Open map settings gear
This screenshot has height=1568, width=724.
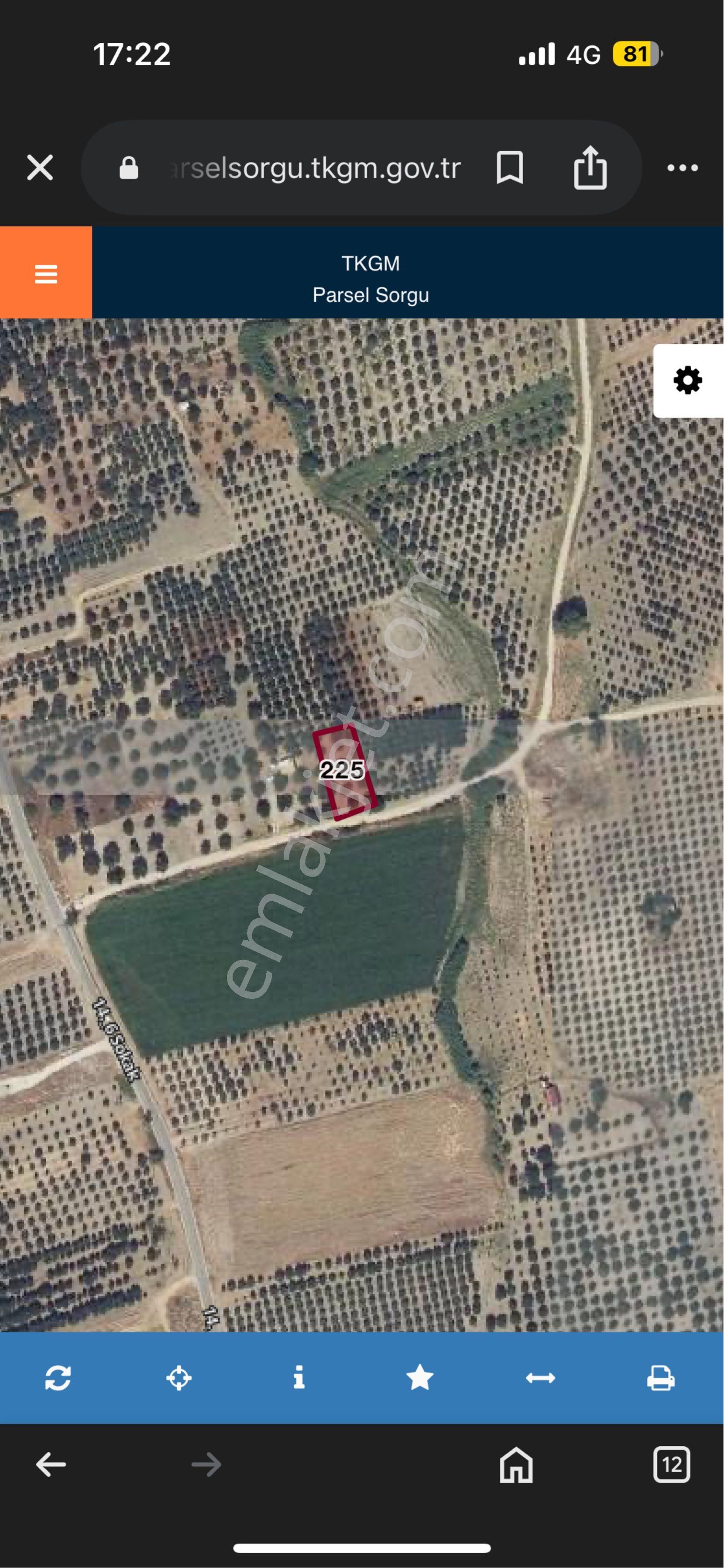(x=687, y=381)
